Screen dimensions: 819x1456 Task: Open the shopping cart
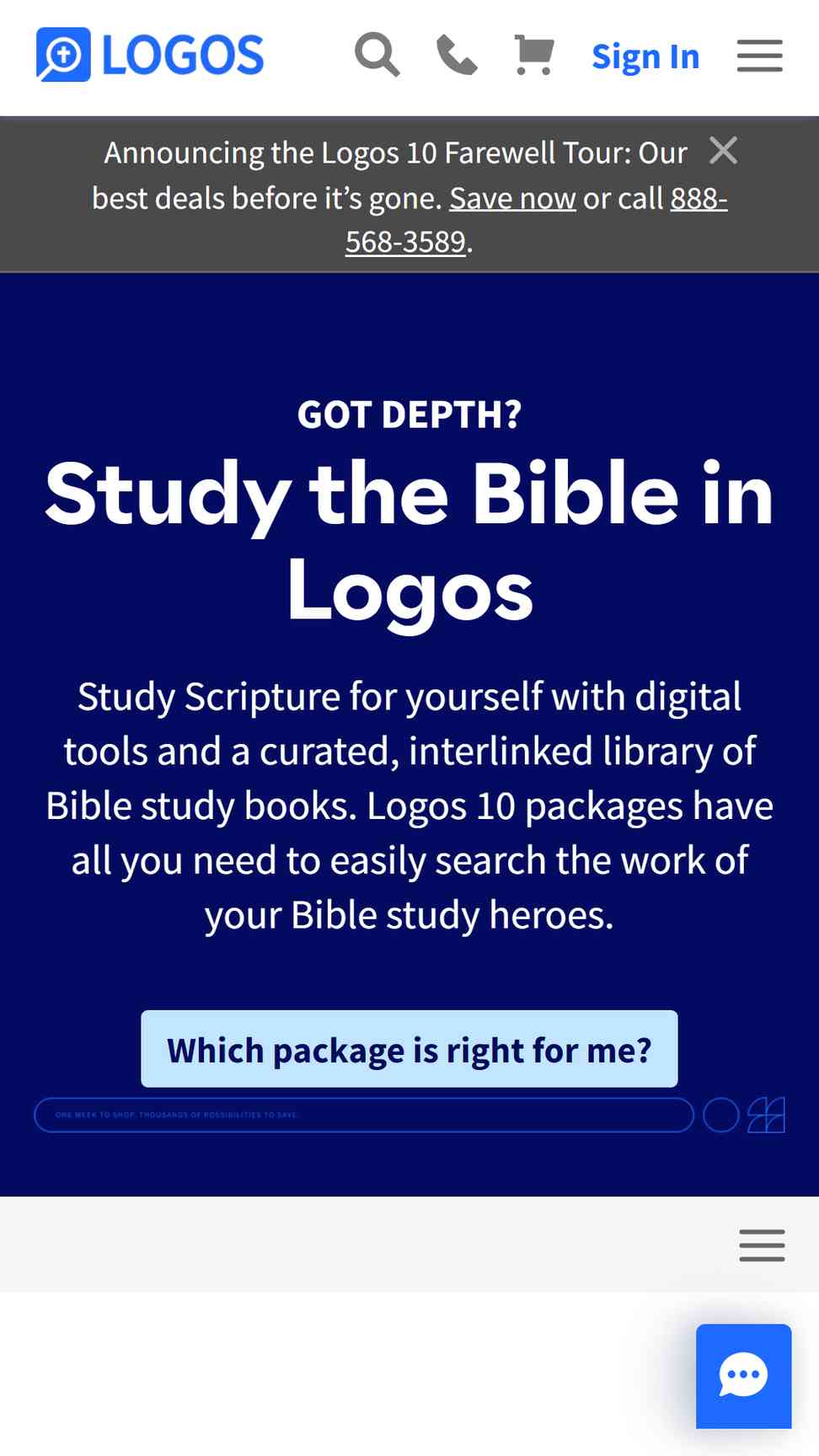534,56
